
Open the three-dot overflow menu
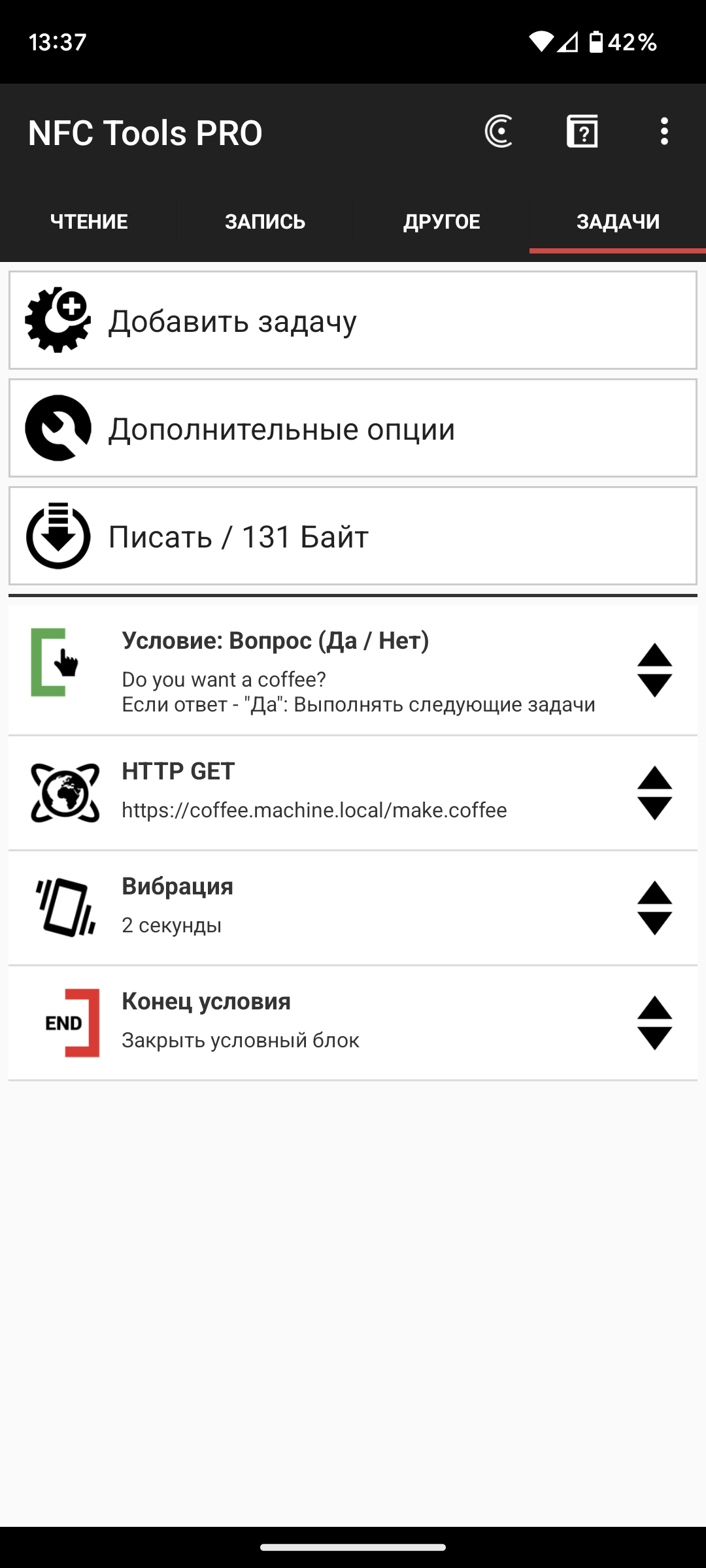(x=664, y=131)
